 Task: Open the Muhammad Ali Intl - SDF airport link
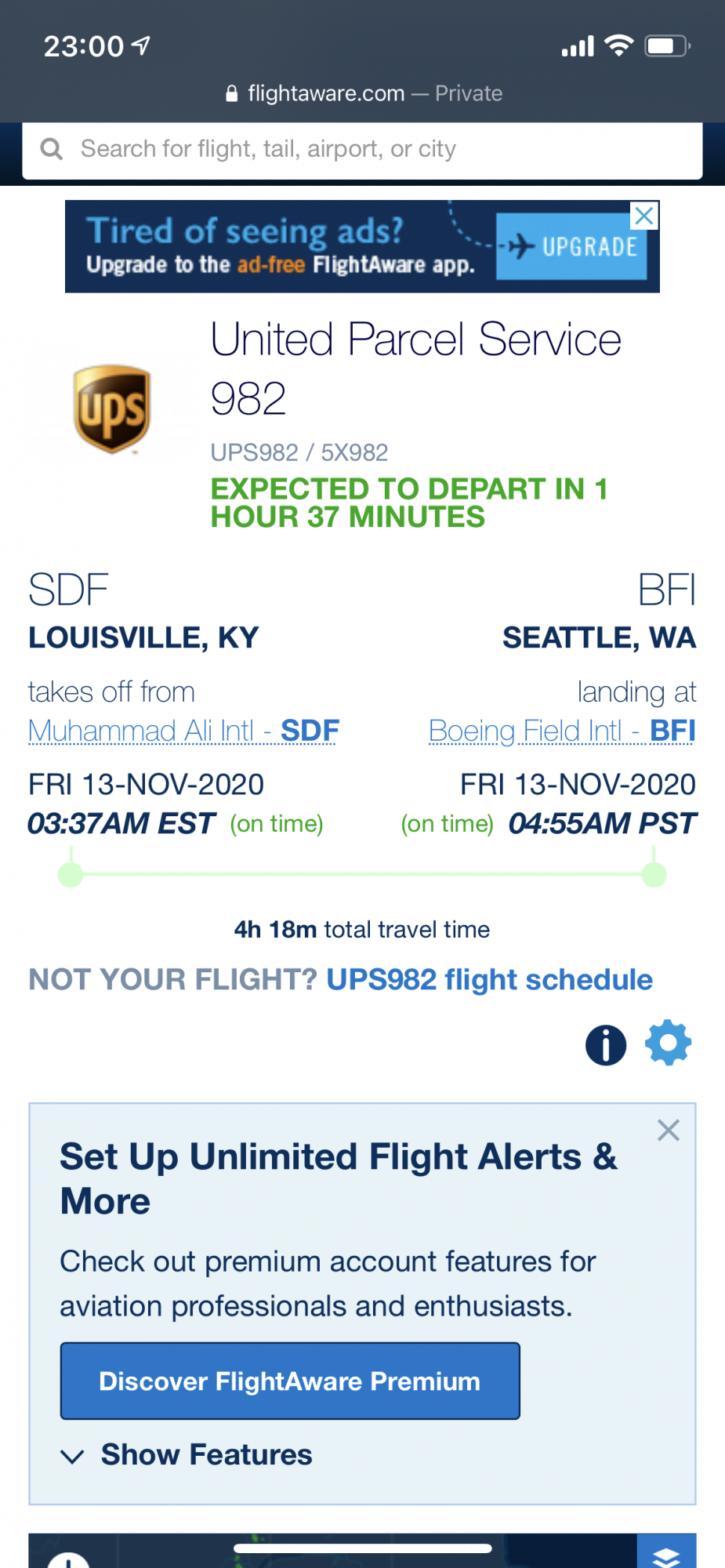pyautogui.click(x=183, y=731)
